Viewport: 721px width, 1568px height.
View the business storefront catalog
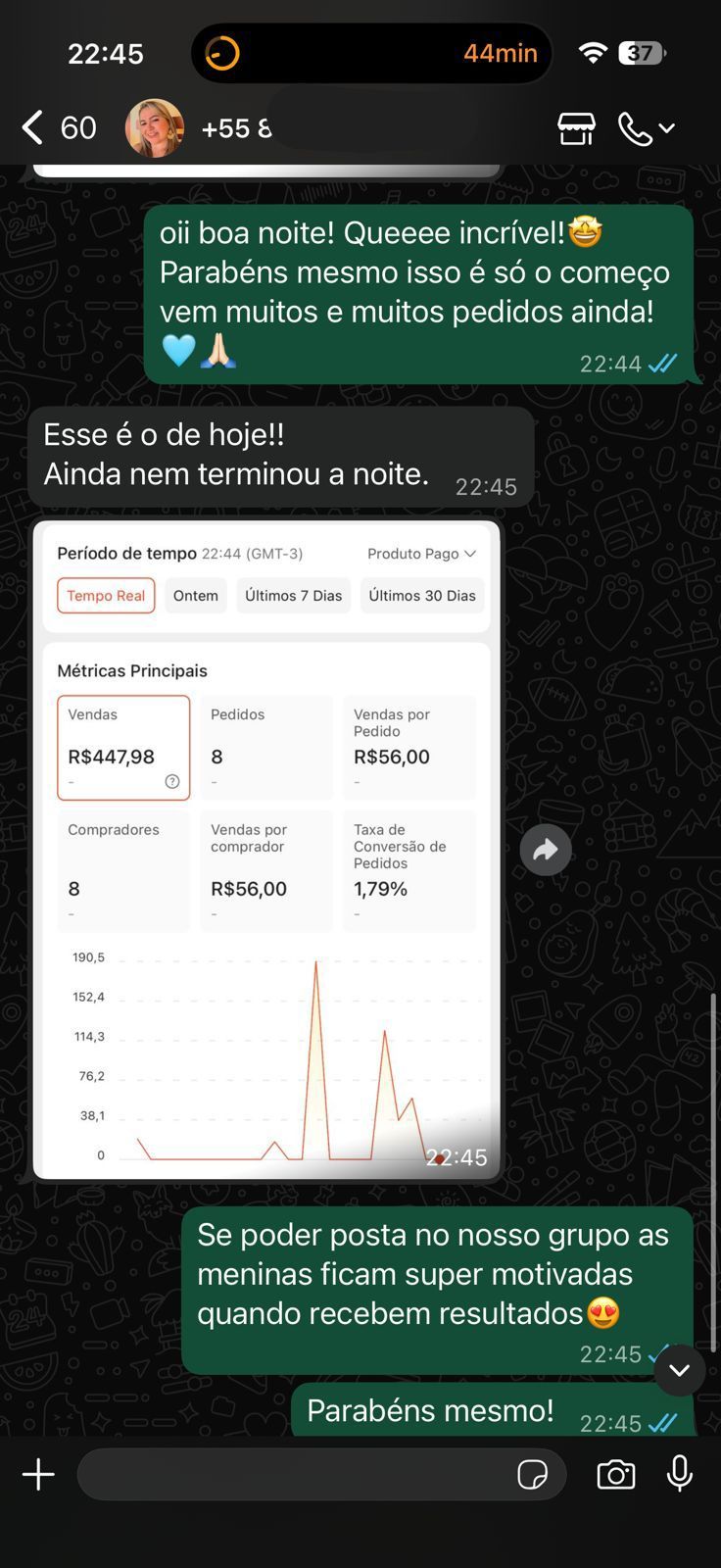[576, 128]
